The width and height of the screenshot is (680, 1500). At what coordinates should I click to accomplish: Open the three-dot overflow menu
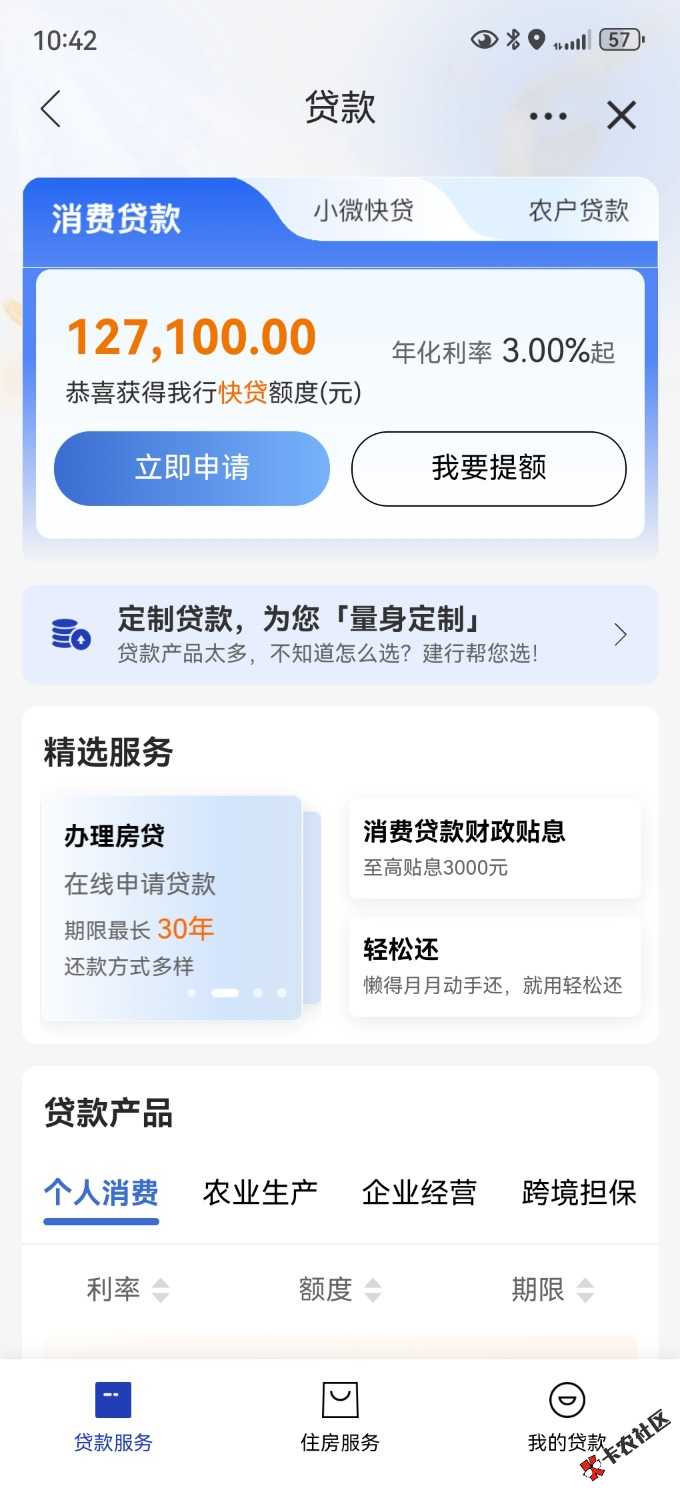[548, 116]
